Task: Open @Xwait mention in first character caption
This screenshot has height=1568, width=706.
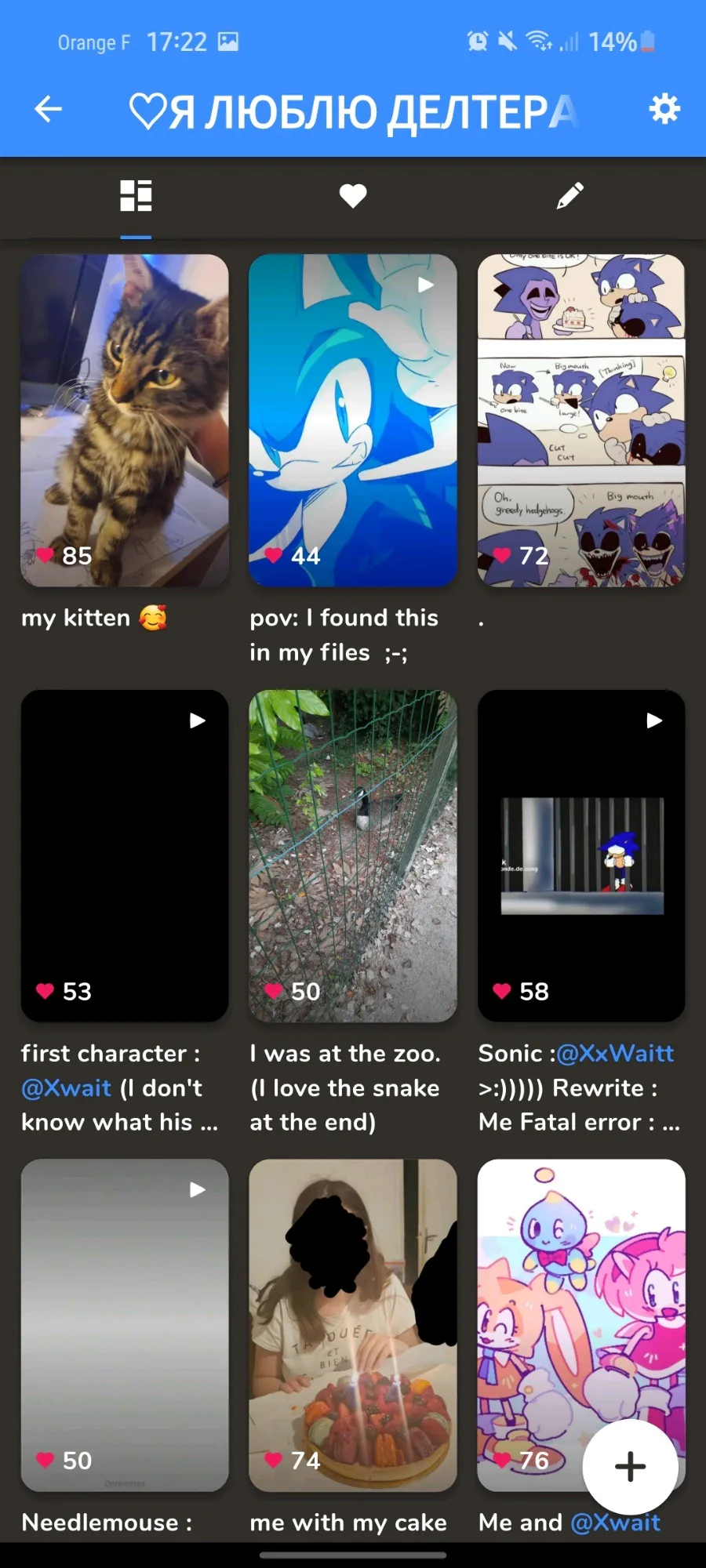Action: [67, 1088]
